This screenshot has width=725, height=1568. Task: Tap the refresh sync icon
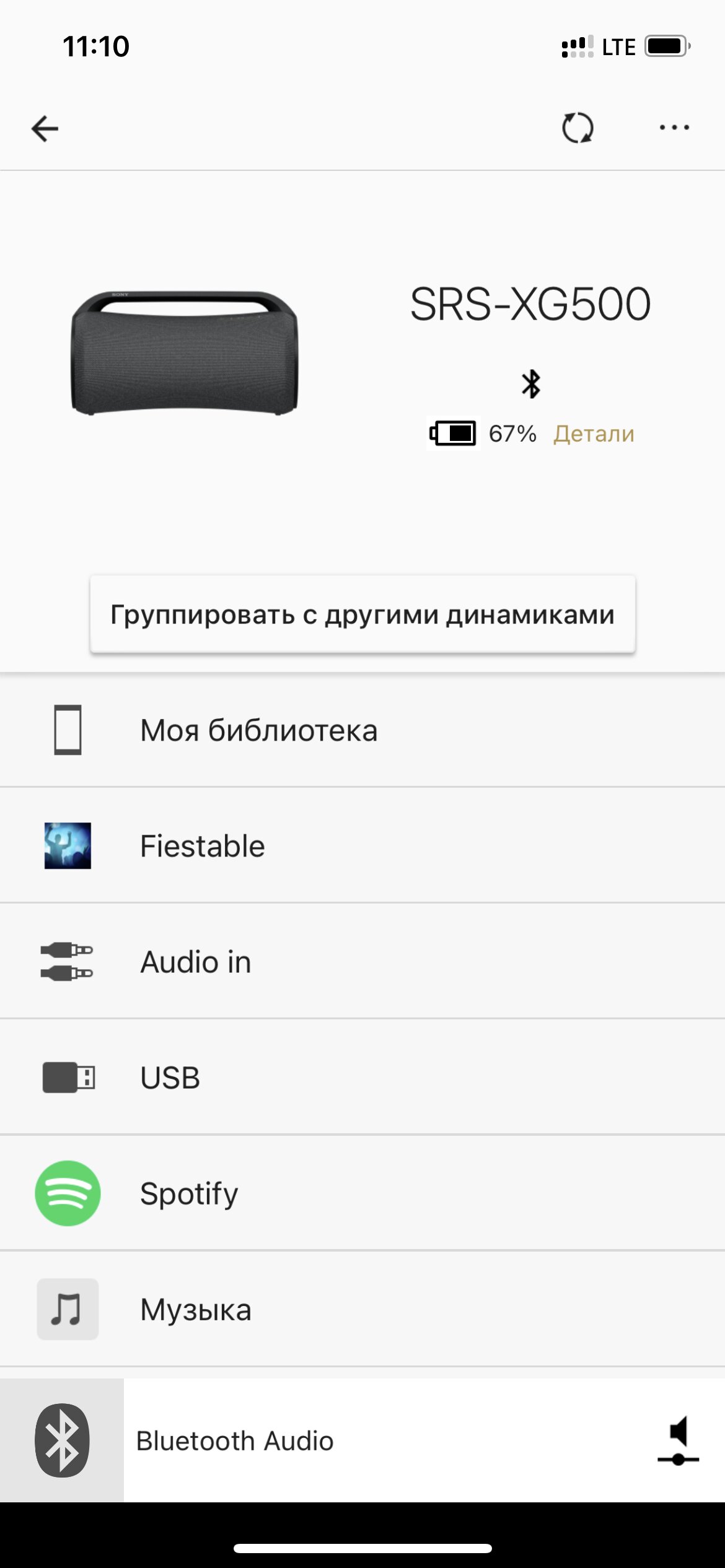[578, 128]
